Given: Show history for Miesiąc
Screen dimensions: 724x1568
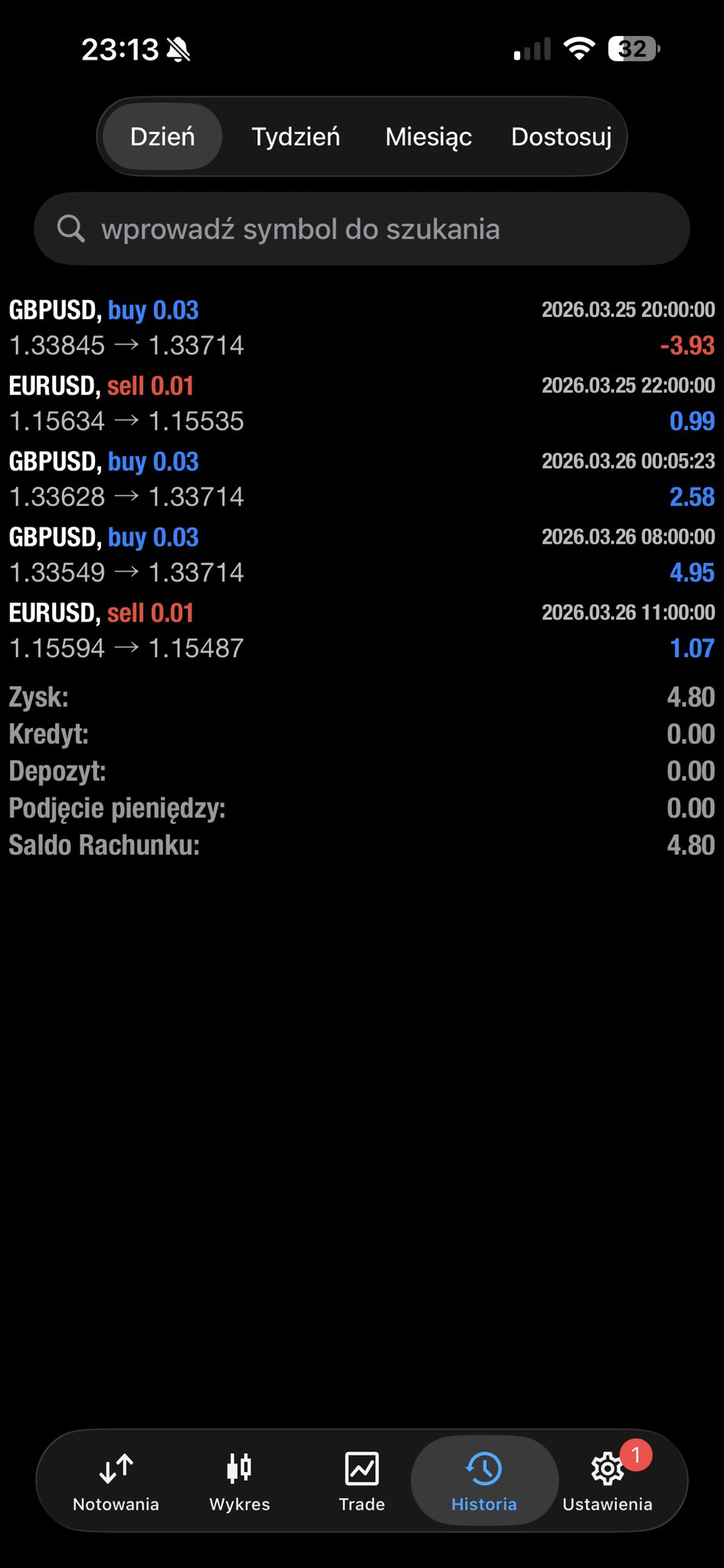Looking at the screenshot, I should pos(428,137).
